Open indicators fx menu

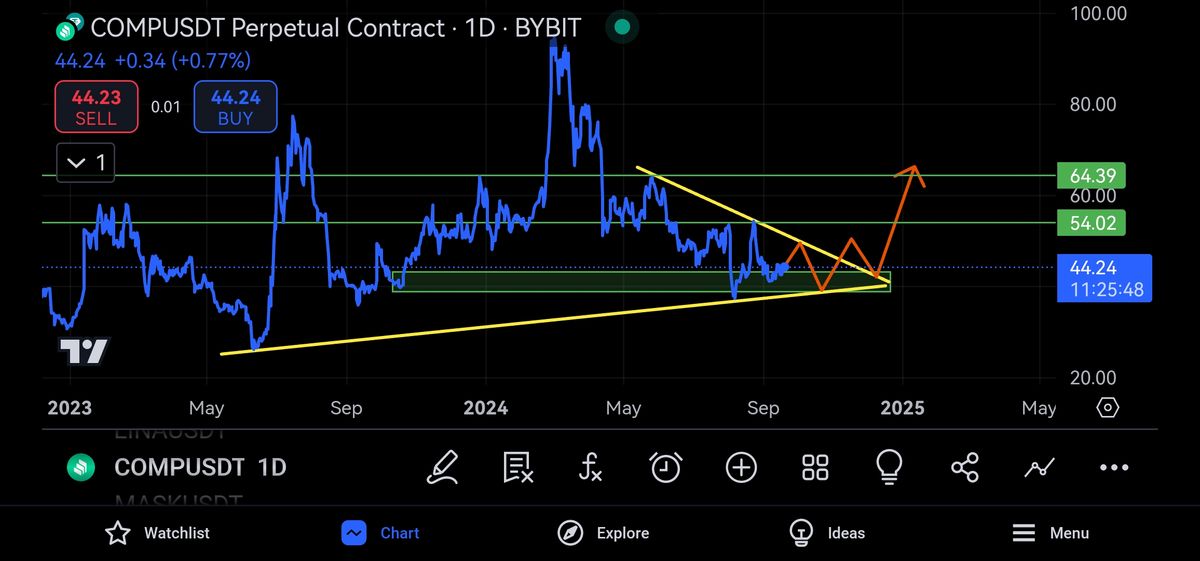(x=591, y=466)
